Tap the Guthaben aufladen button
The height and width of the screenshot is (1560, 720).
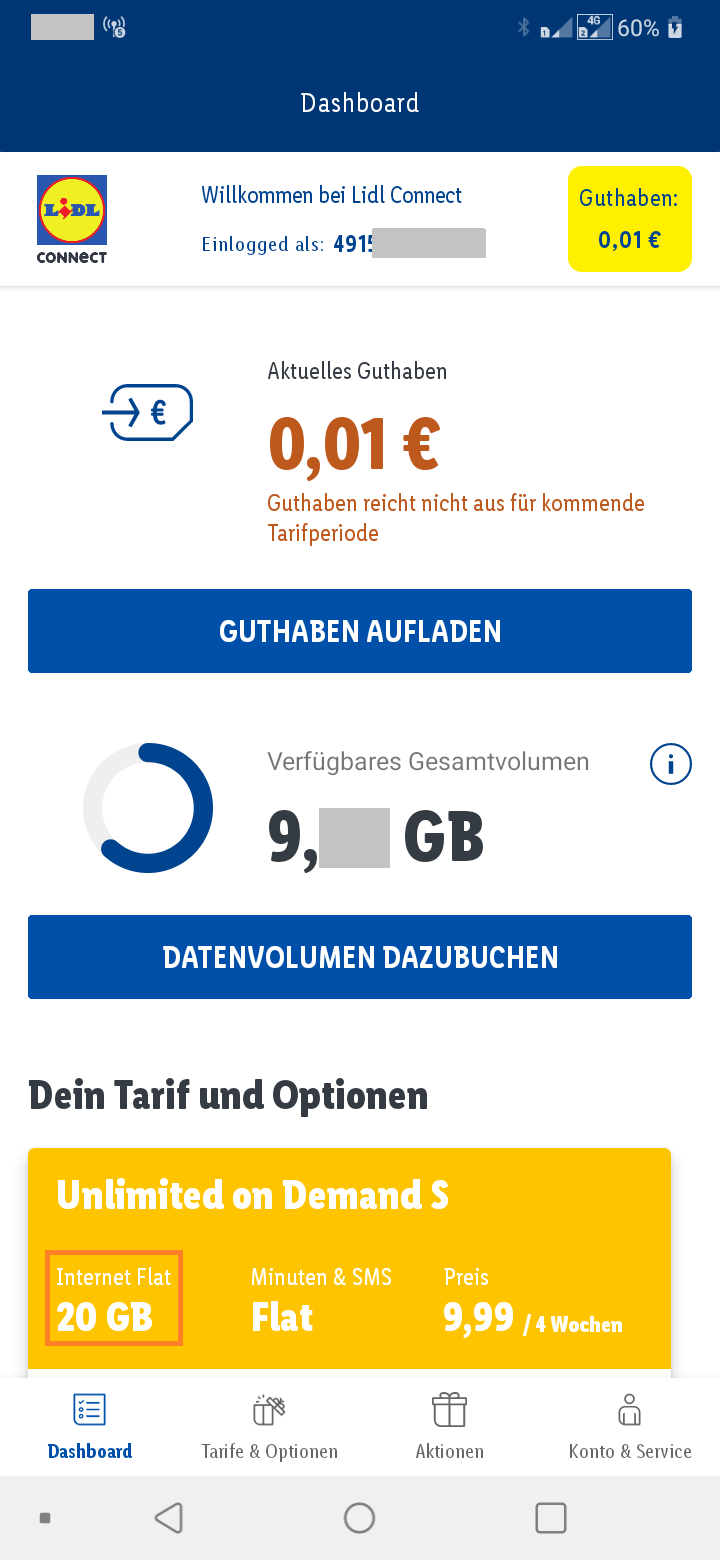point(360,631)
